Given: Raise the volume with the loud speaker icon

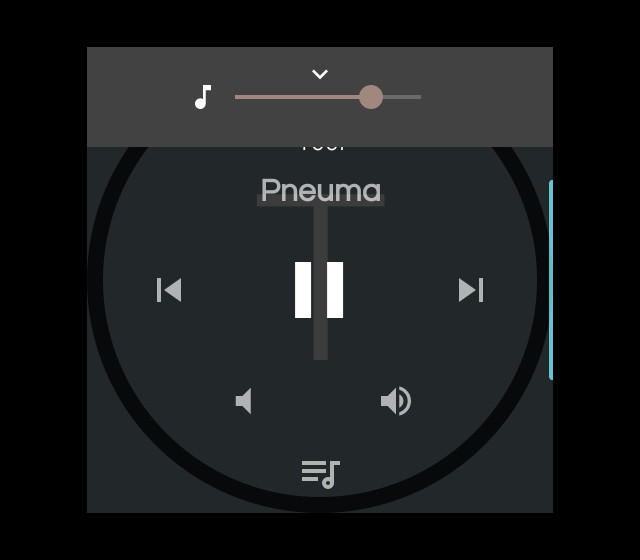Looking at the screenshot, I should pyautogui.click(x=396, y=401).
